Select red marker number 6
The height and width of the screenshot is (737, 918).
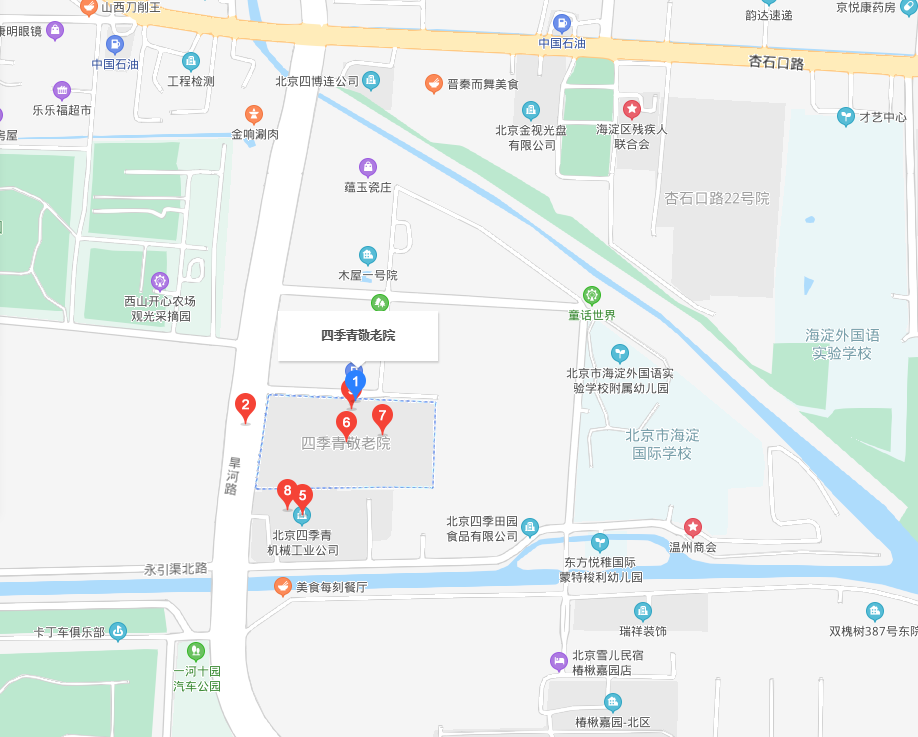(346, 423)
